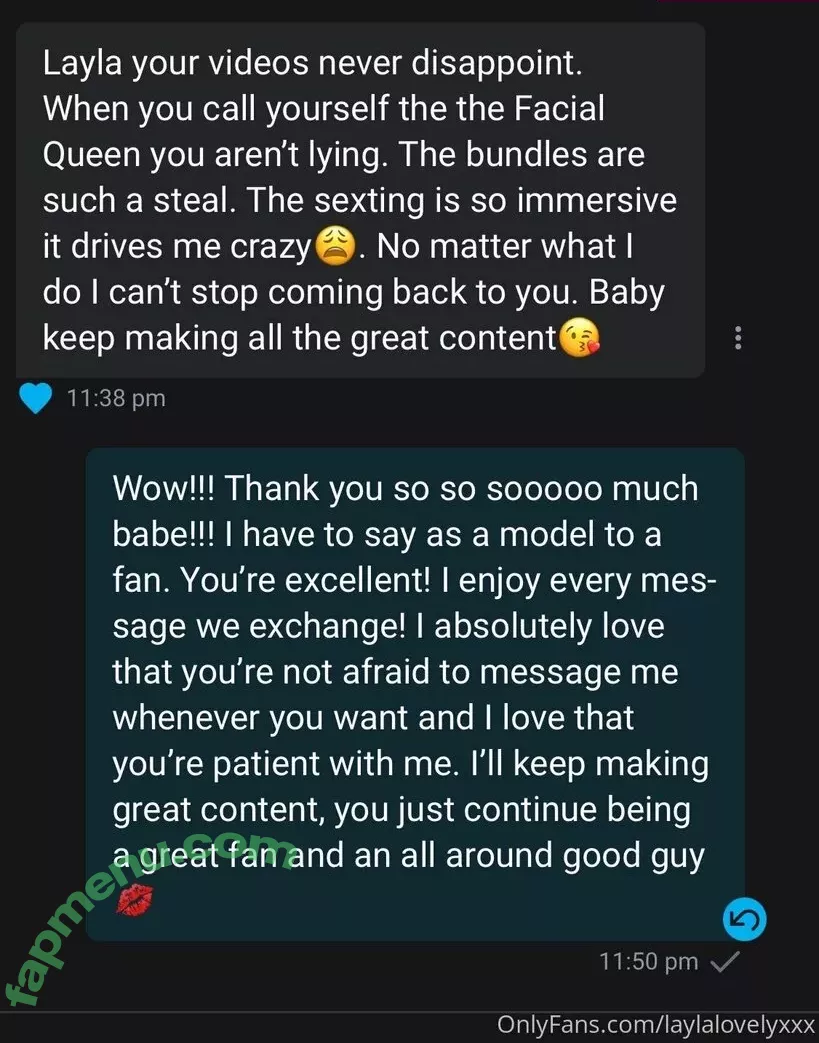Tap the blue circular arrow on the reply
Image resolution: width=819 pixels, height=1043 pixels.
pos(744,918)
